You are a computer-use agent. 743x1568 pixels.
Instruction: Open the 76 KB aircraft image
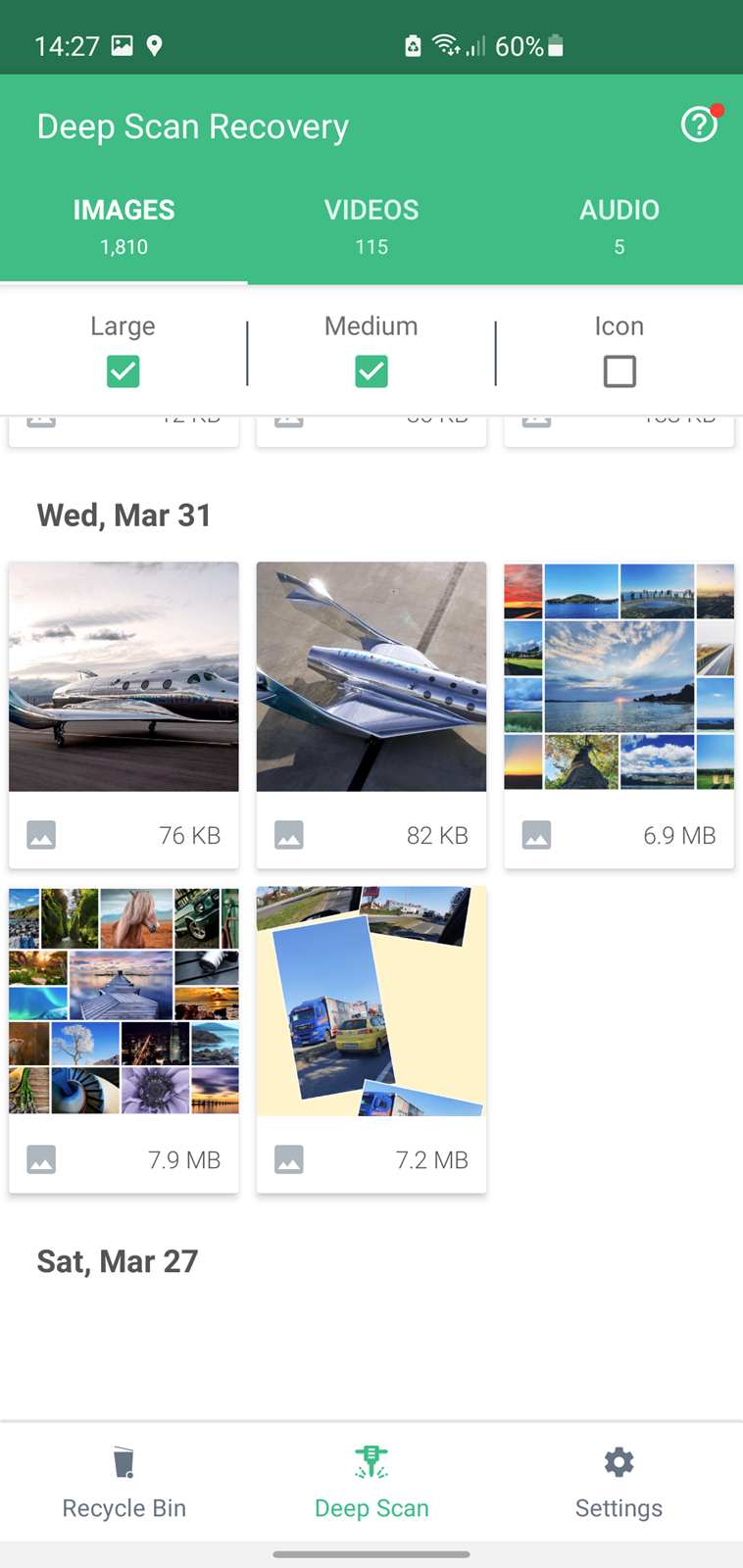(x=124, y=714)
